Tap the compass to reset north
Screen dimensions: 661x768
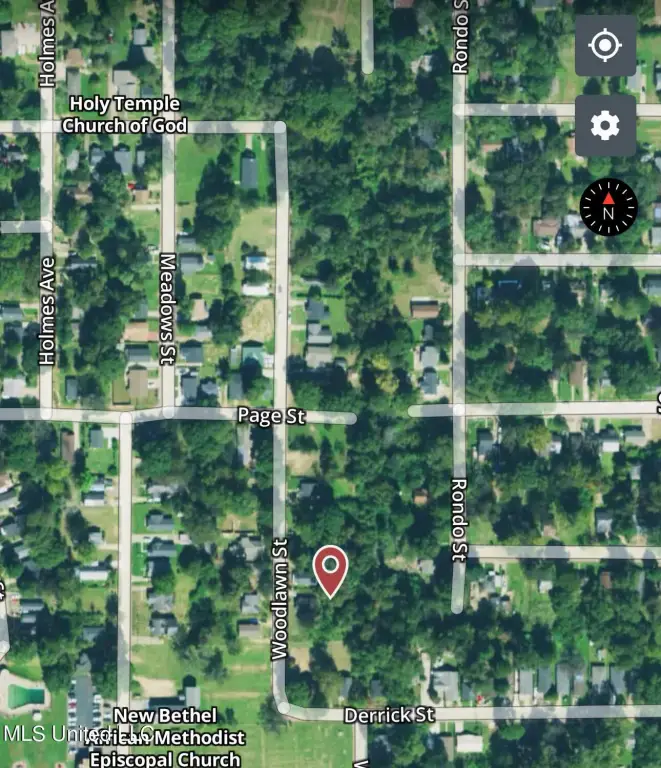[608, 209]
